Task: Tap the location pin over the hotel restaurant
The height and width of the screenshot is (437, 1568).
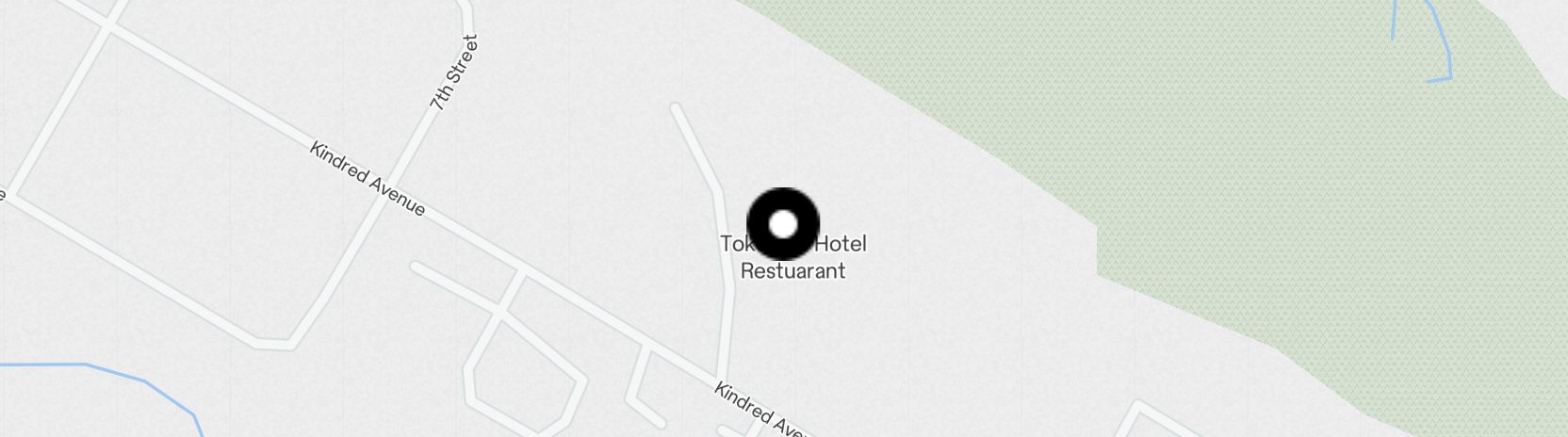Action: (x=783, y=224)
